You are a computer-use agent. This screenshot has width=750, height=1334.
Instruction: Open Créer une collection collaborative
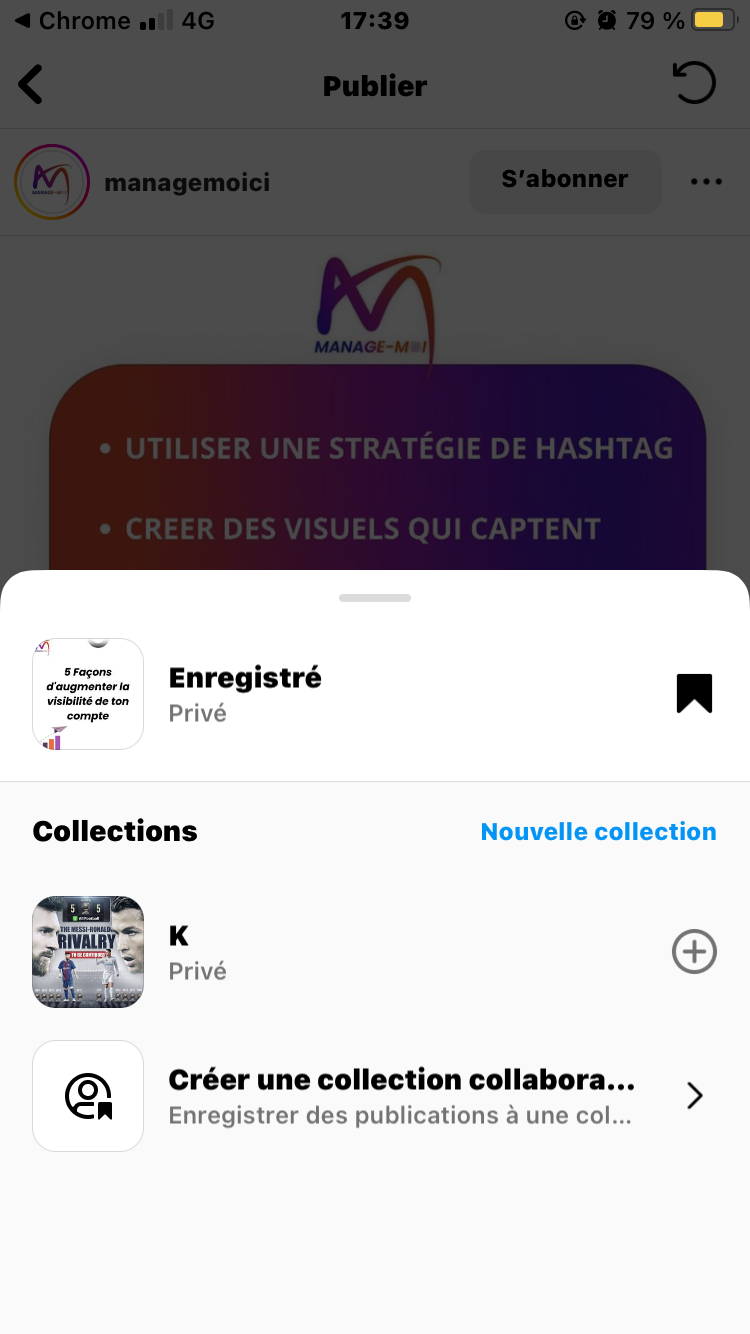[x=400, y=1096]
